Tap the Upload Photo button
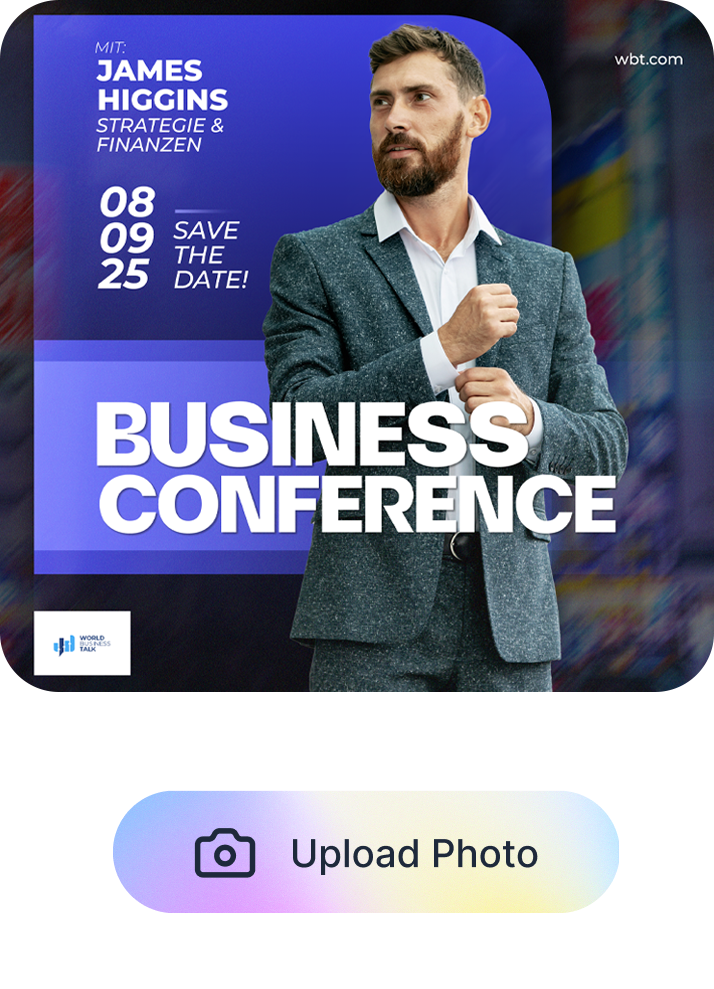This screenshot has width=714, height=989. (x=366, y=853)
